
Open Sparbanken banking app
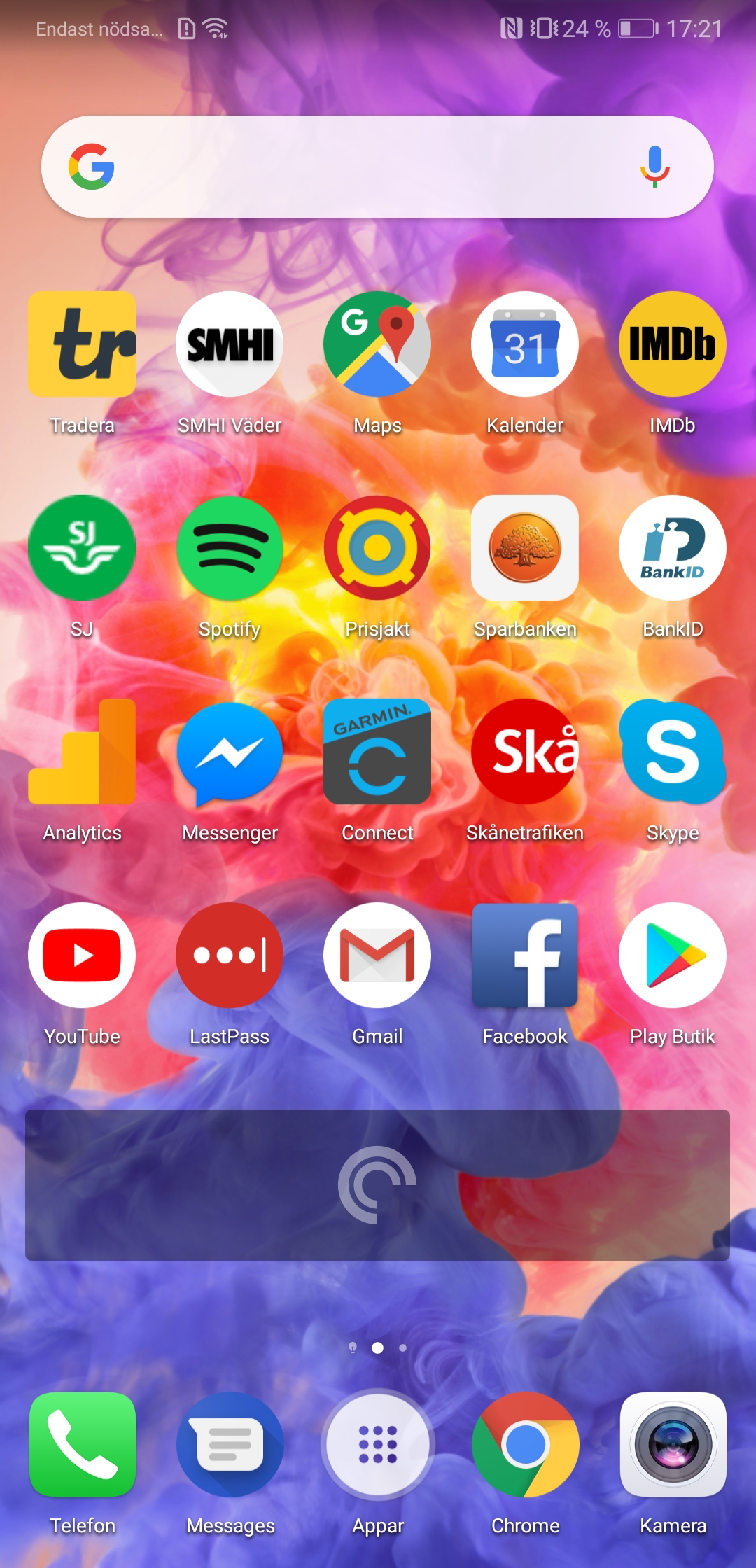click(525, 548)
